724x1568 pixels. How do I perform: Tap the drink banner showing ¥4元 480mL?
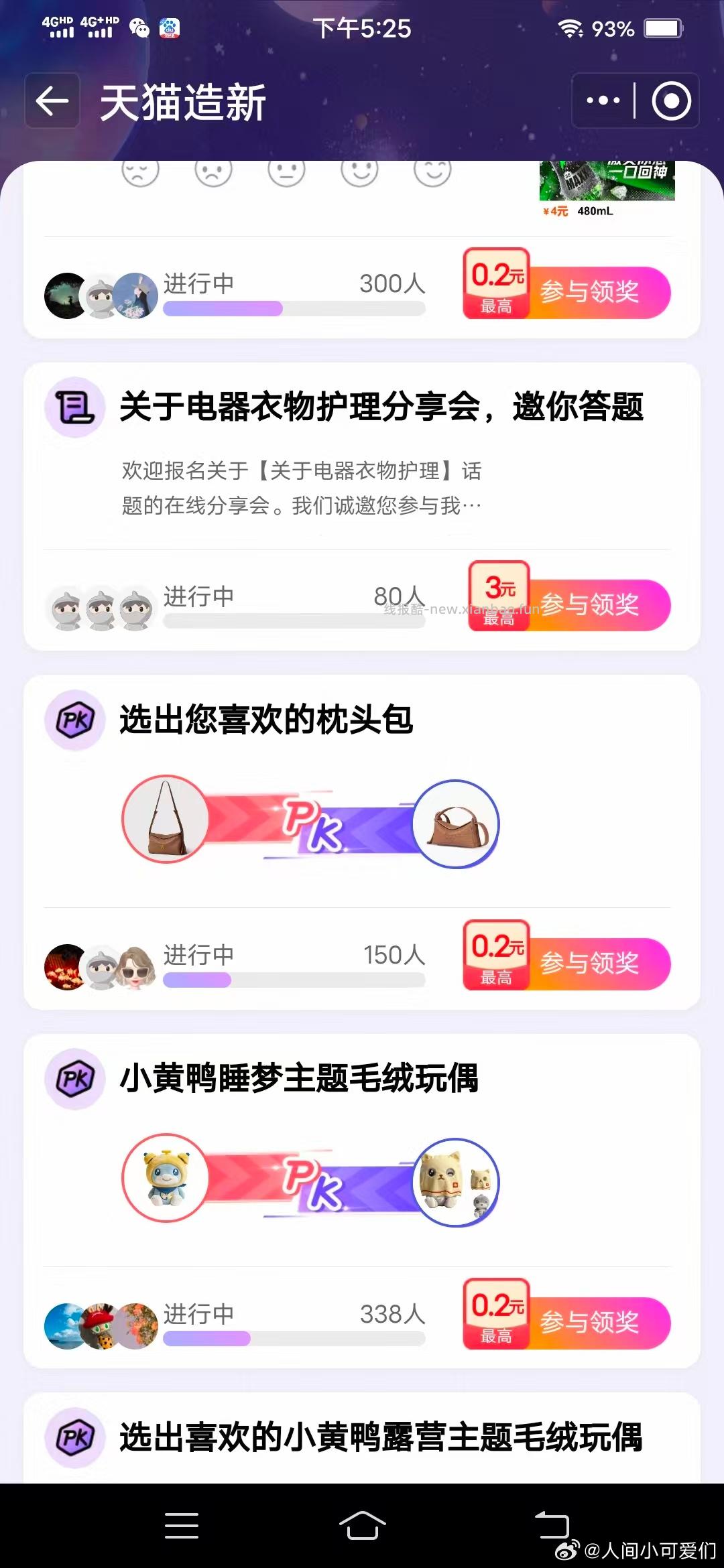pyautogui.click(x=607, y=184)
